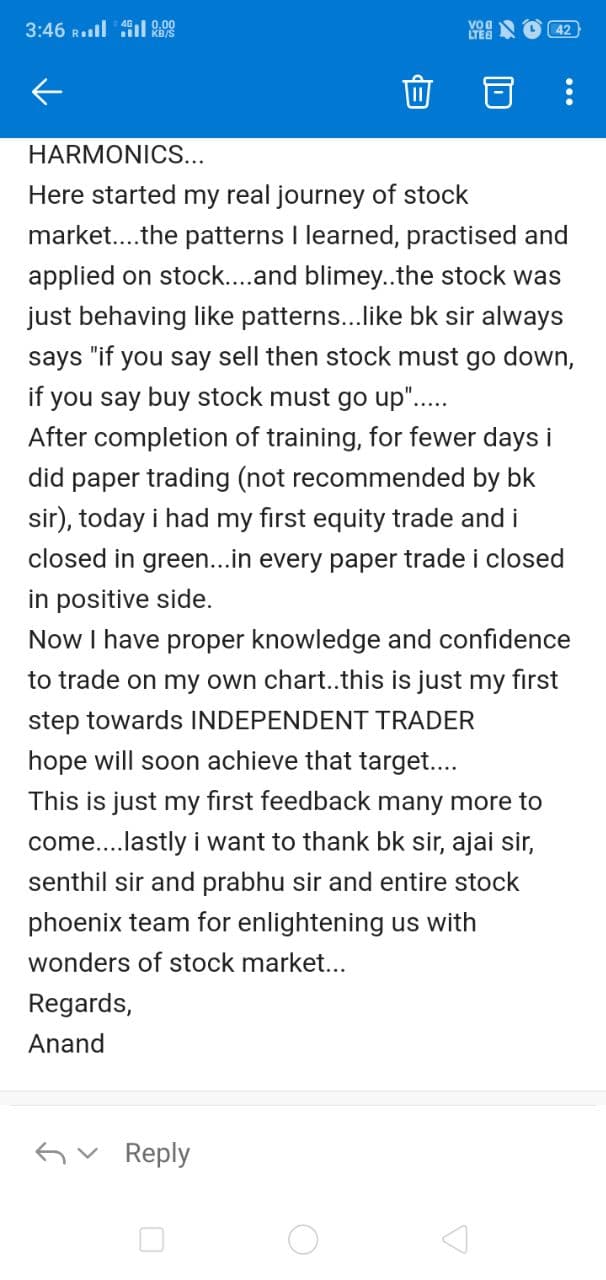Open the three-dot overflow menu
This screenshot has width=606, height=1280.
[569, 93]
